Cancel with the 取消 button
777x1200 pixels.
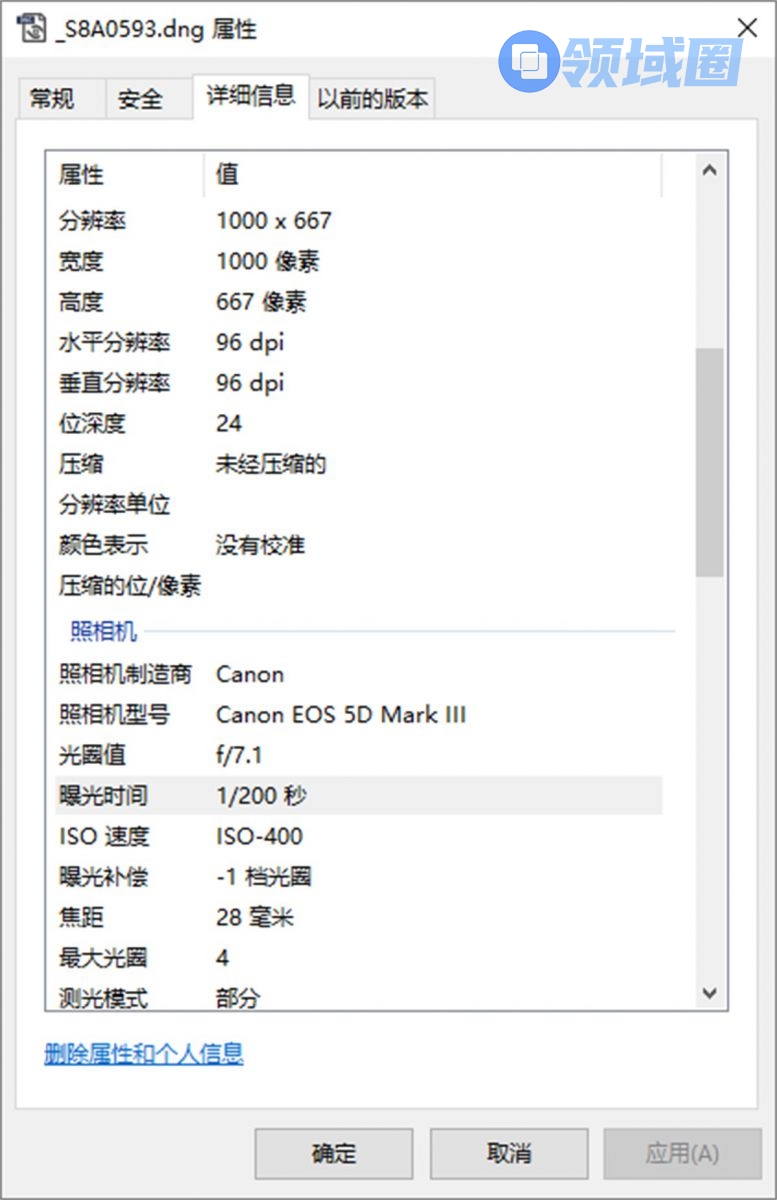[x=509, y=1153]
